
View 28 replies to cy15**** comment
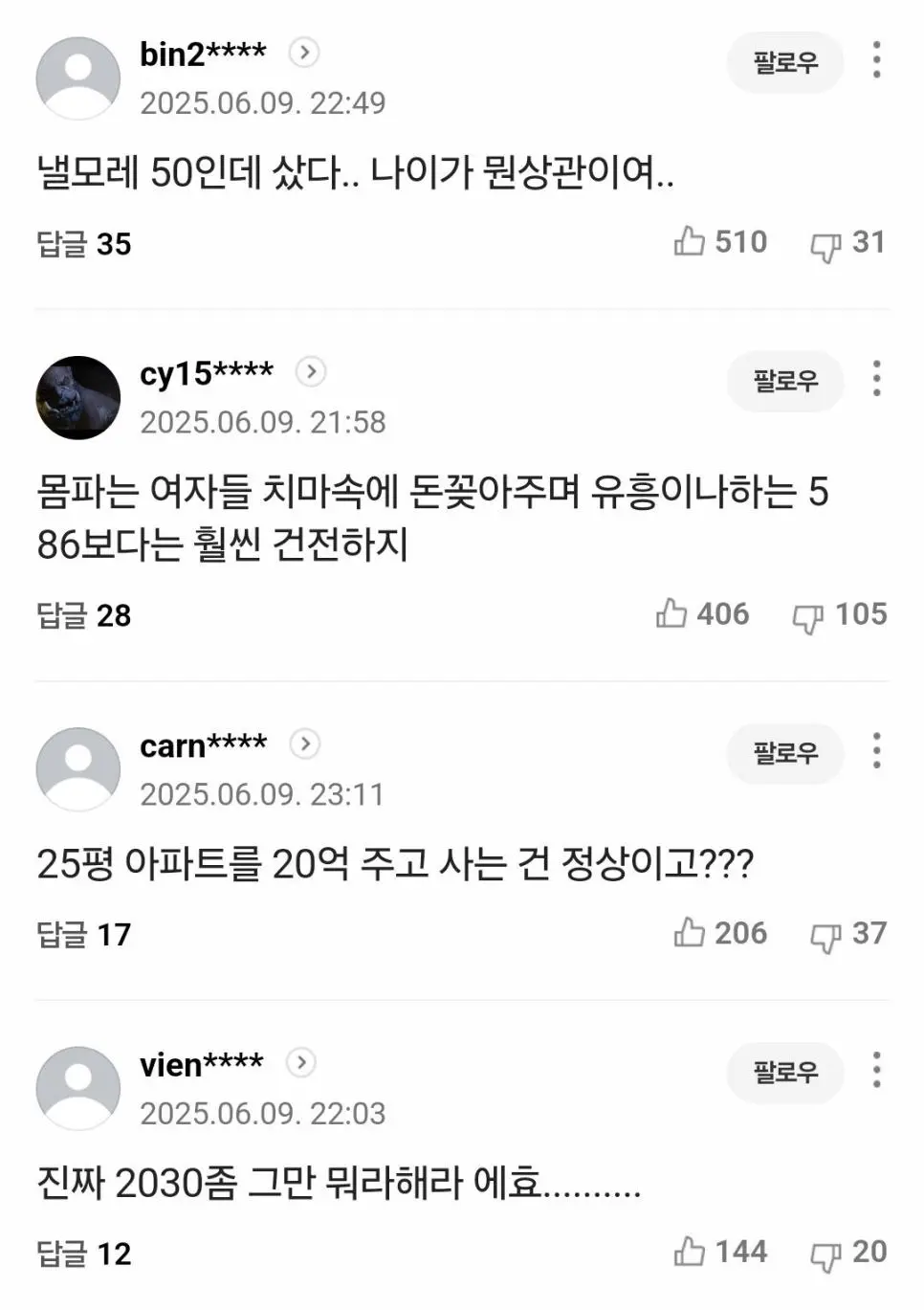(x=83, y=615)
